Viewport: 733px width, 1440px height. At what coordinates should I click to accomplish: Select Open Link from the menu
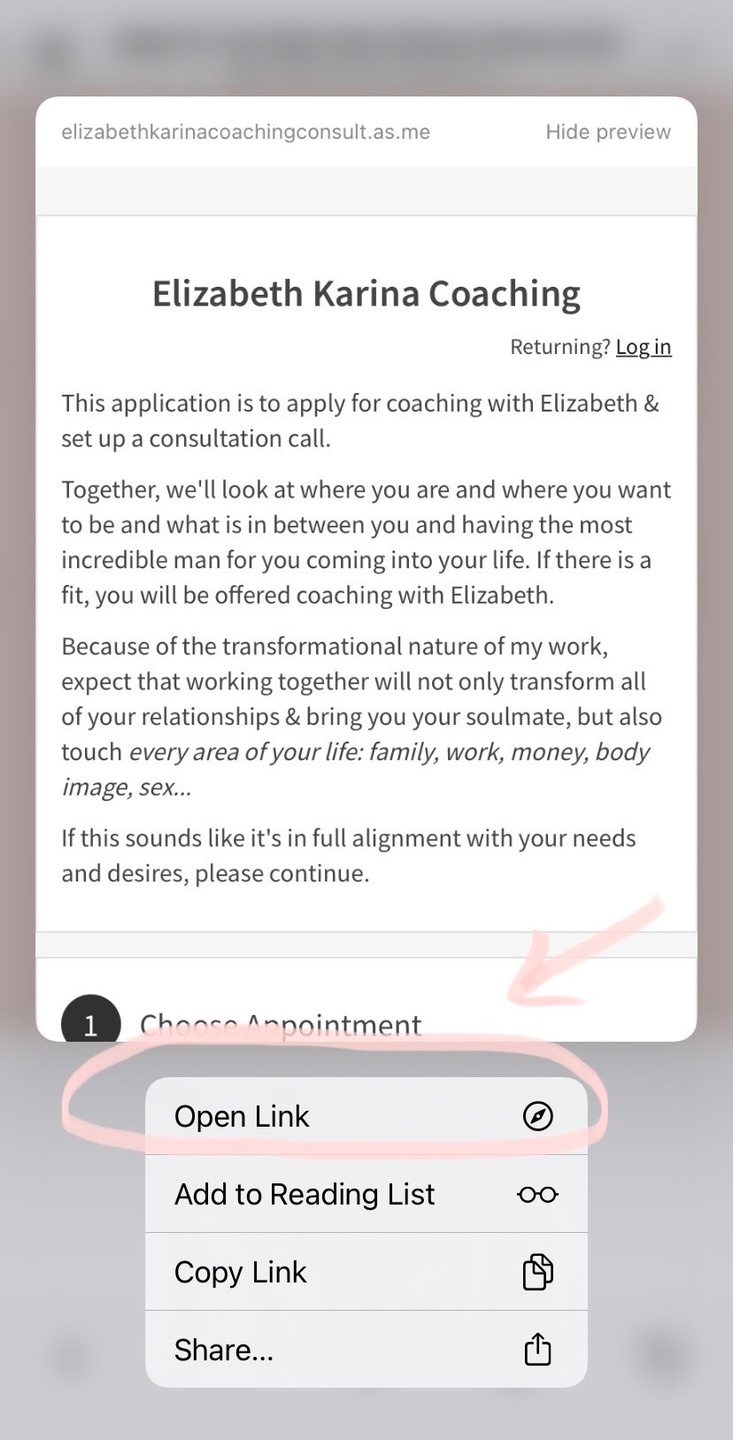coord(365,1116)
